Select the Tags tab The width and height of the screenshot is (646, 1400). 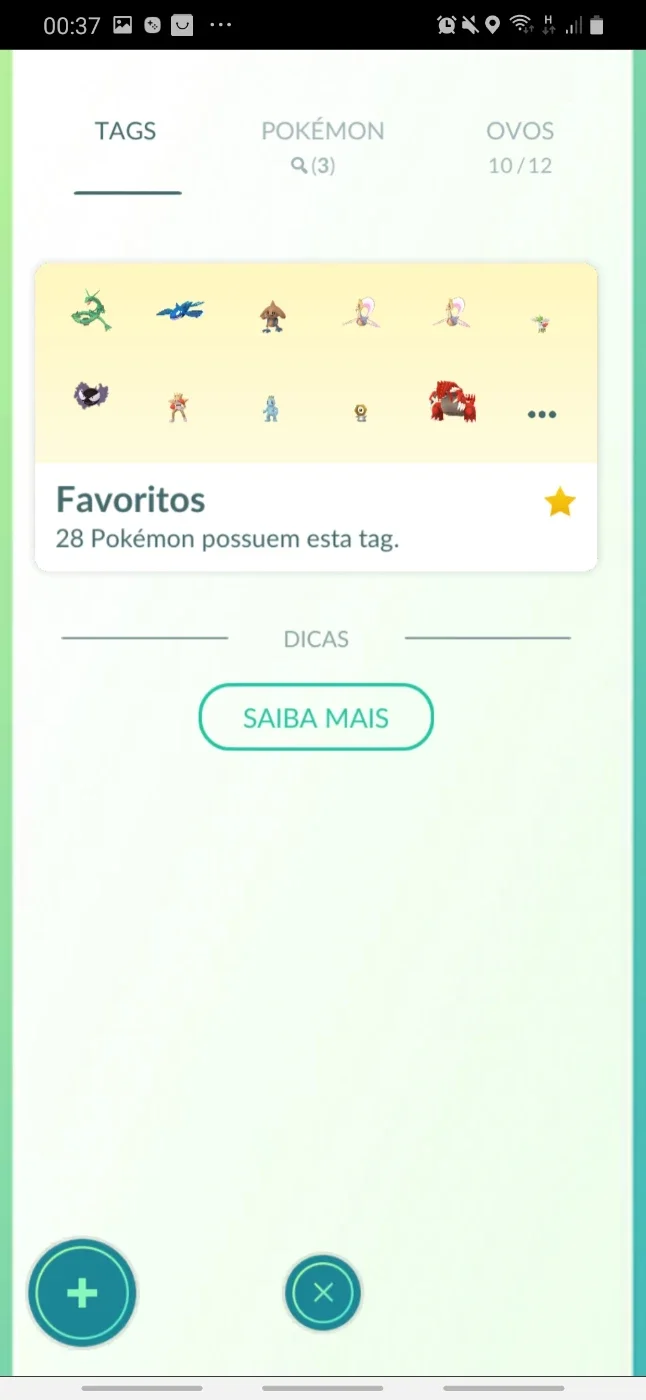point(126,131)
